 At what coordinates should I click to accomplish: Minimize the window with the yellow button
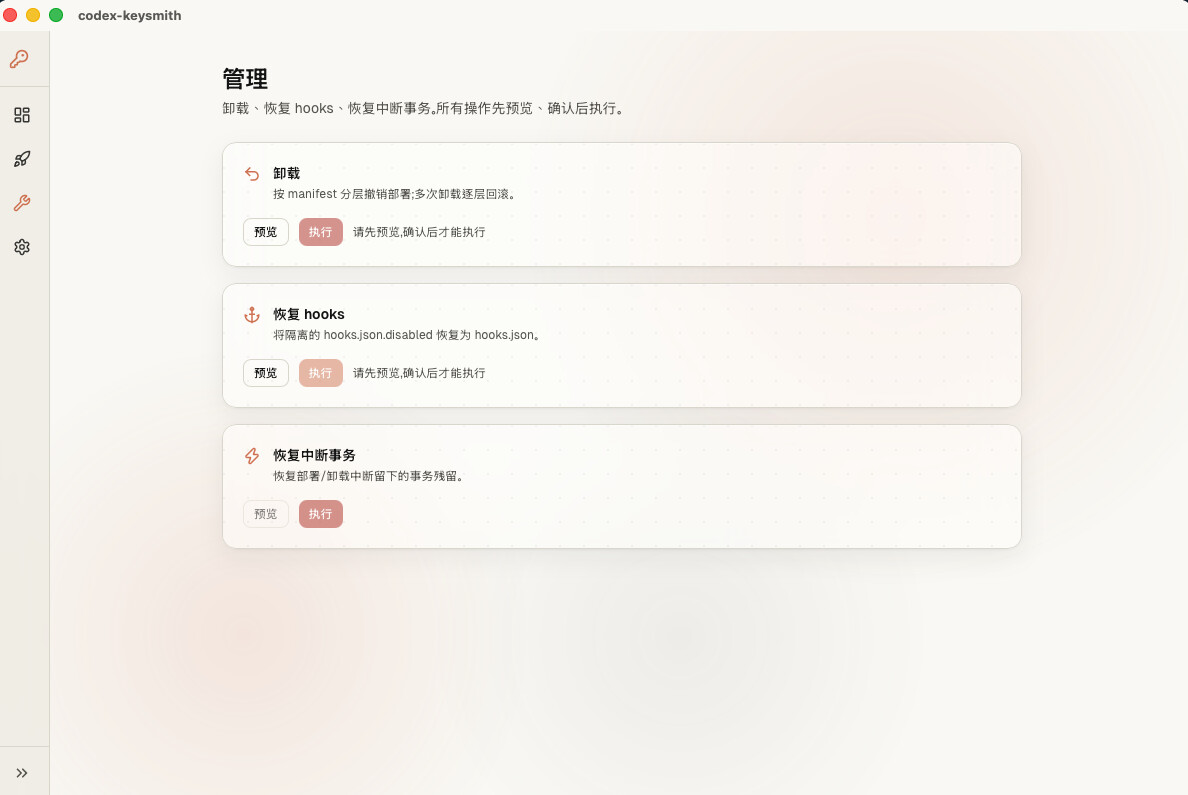click(33, 15)
